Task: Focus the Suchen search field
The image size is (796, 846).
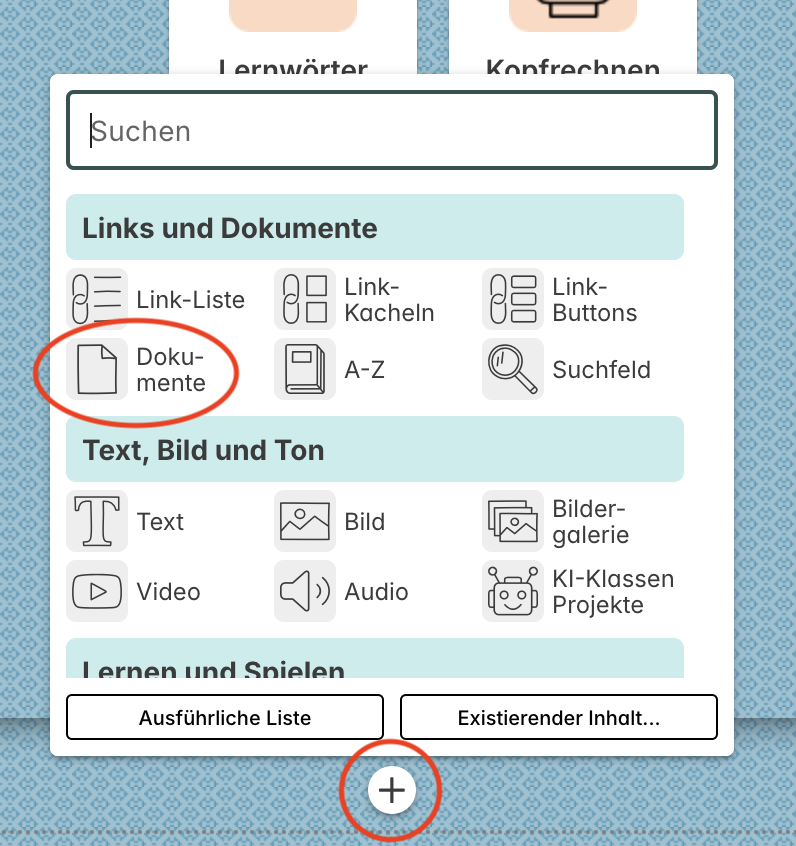Action: [x=391, y=131]
